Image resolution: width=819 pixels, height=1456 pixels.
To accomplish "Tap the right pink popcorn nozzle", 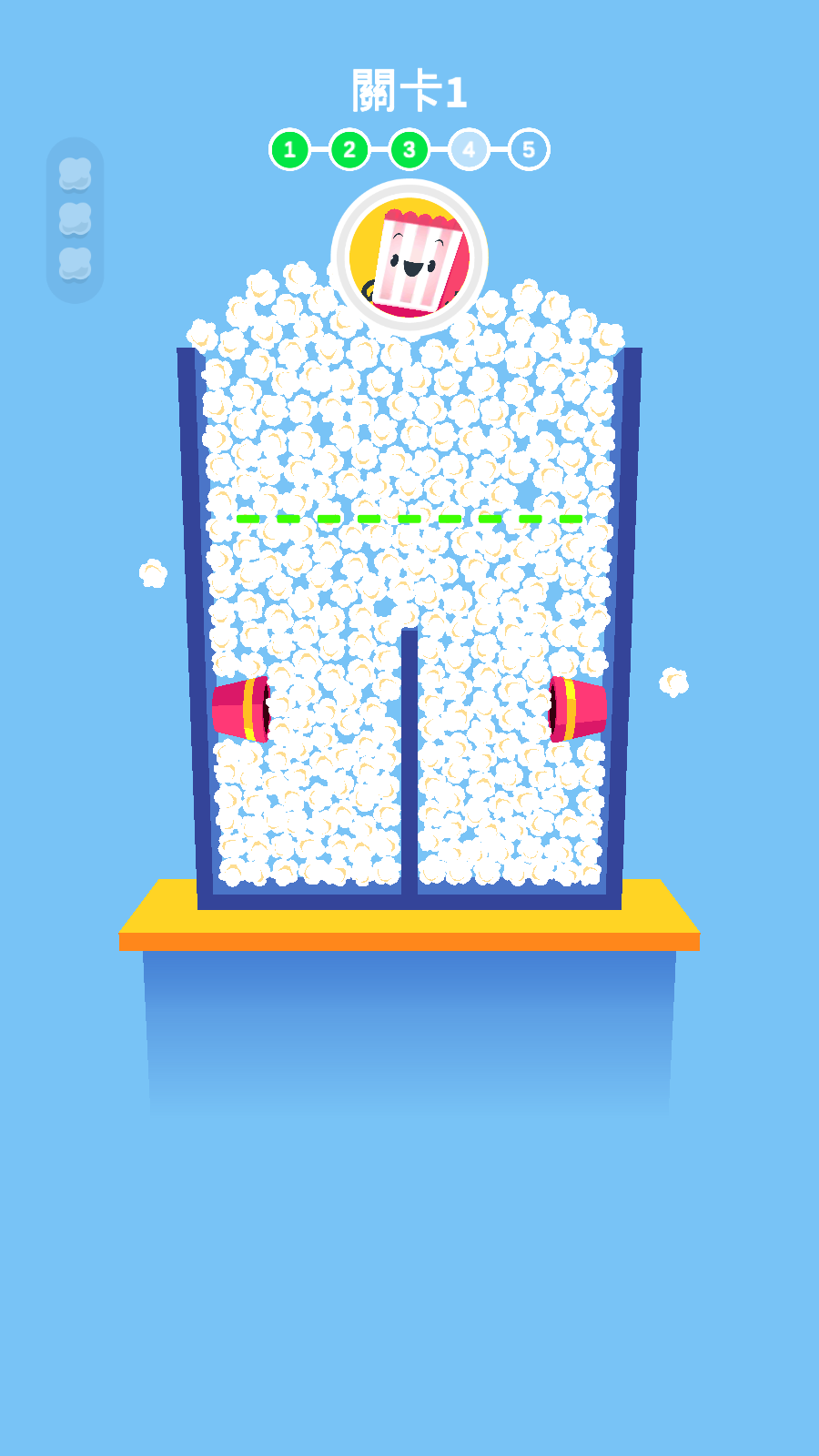I will [578, 709].
